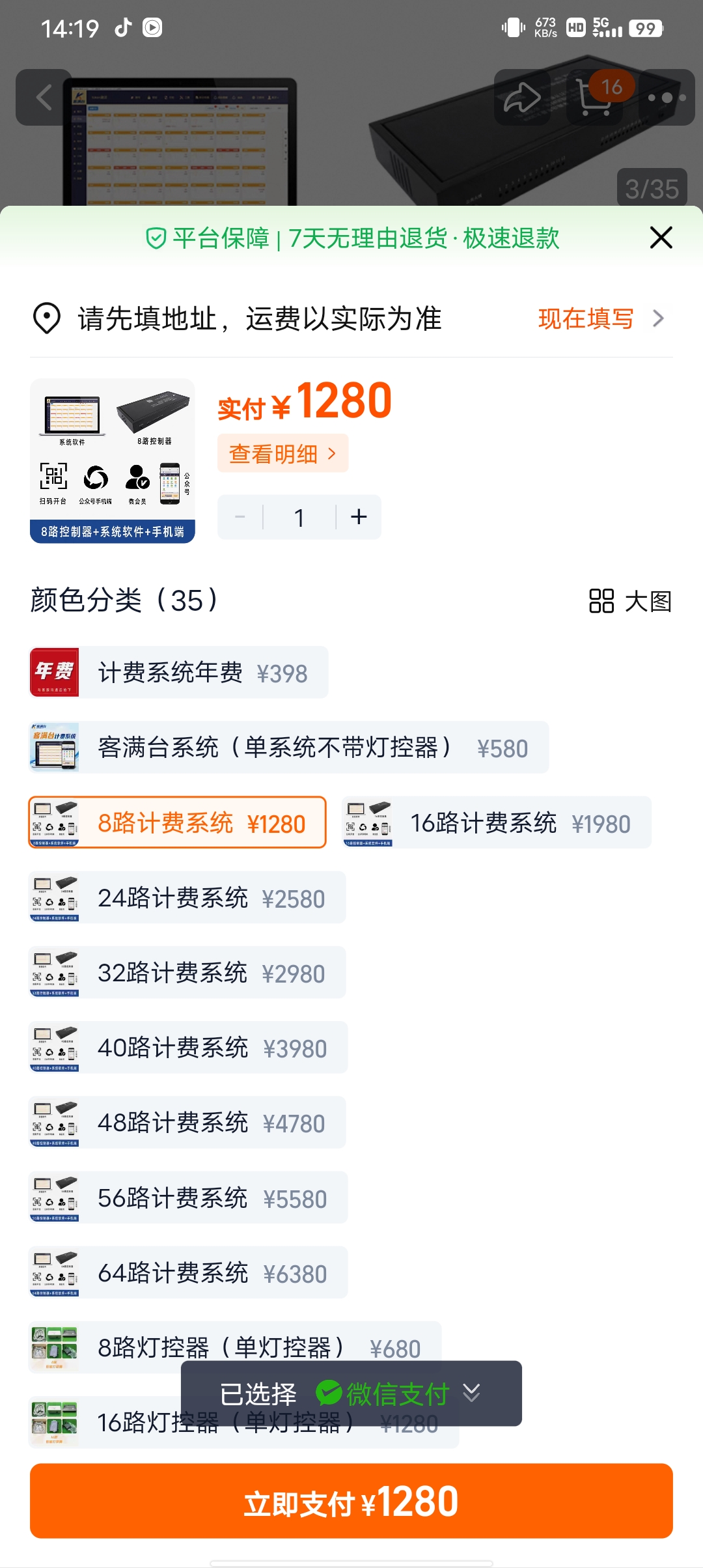Select 客满台系统 ¥580 option
The width and height of the screenshot is (703, 1568).
point(289,748)
